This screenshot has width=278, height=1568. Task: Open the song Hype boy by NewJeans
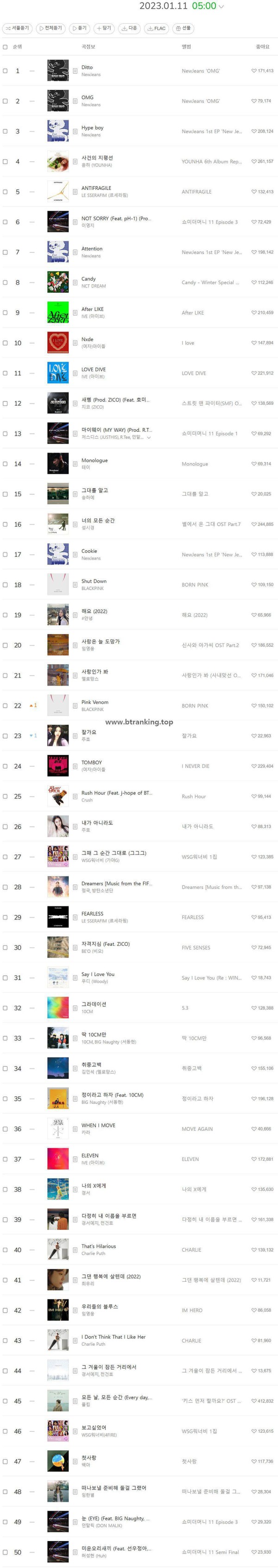[x=93, y=128]
